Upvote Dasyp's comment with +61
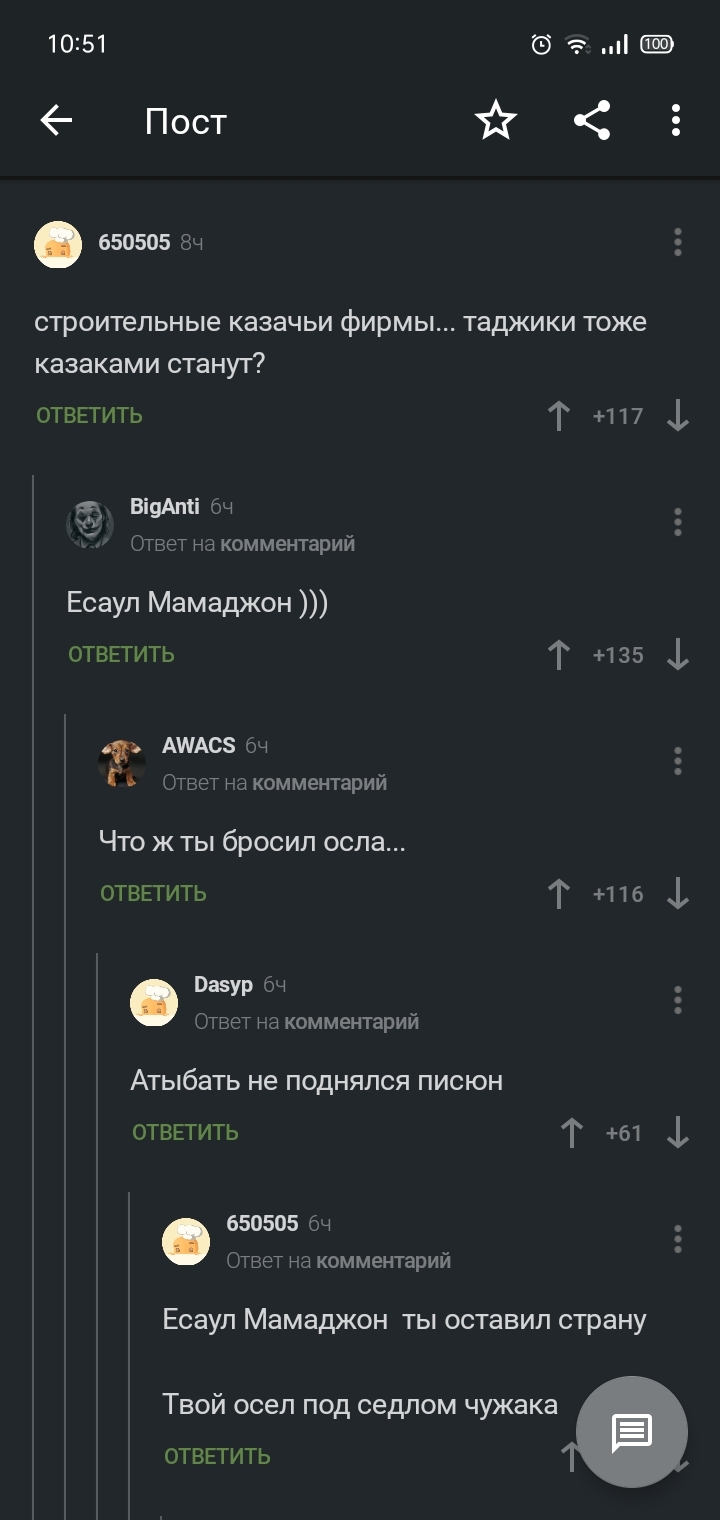This screenshot has height=1520, width=720. 571,1133
